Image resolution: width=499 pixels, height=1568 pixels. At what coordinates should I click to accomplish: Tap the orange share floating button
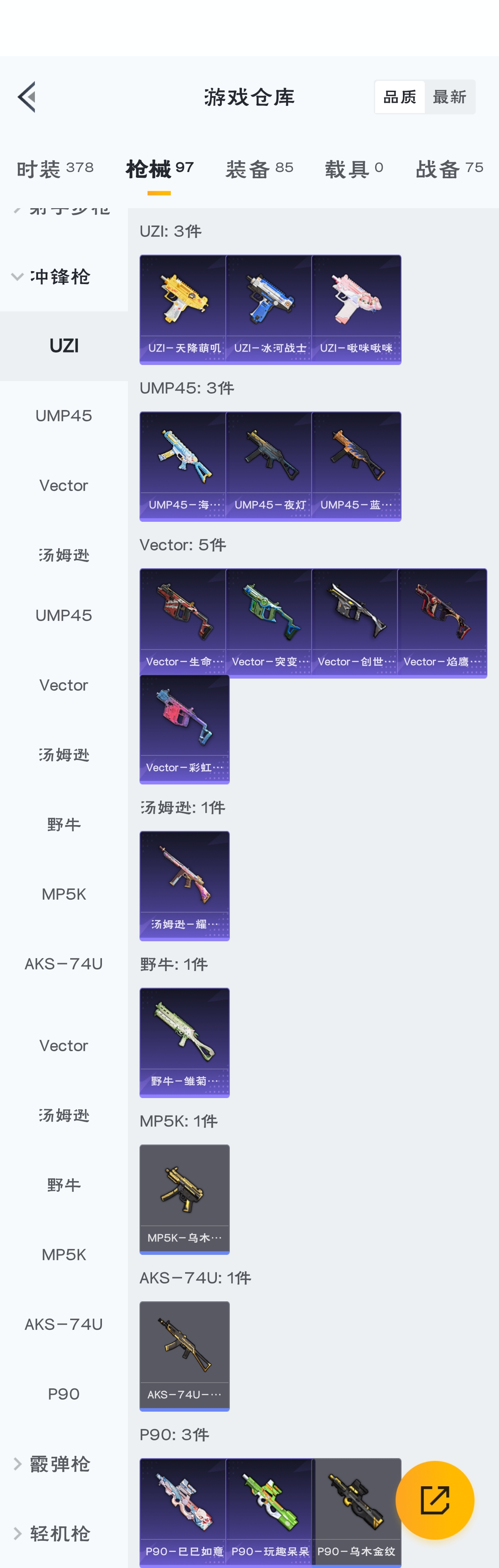[435, 1500]
